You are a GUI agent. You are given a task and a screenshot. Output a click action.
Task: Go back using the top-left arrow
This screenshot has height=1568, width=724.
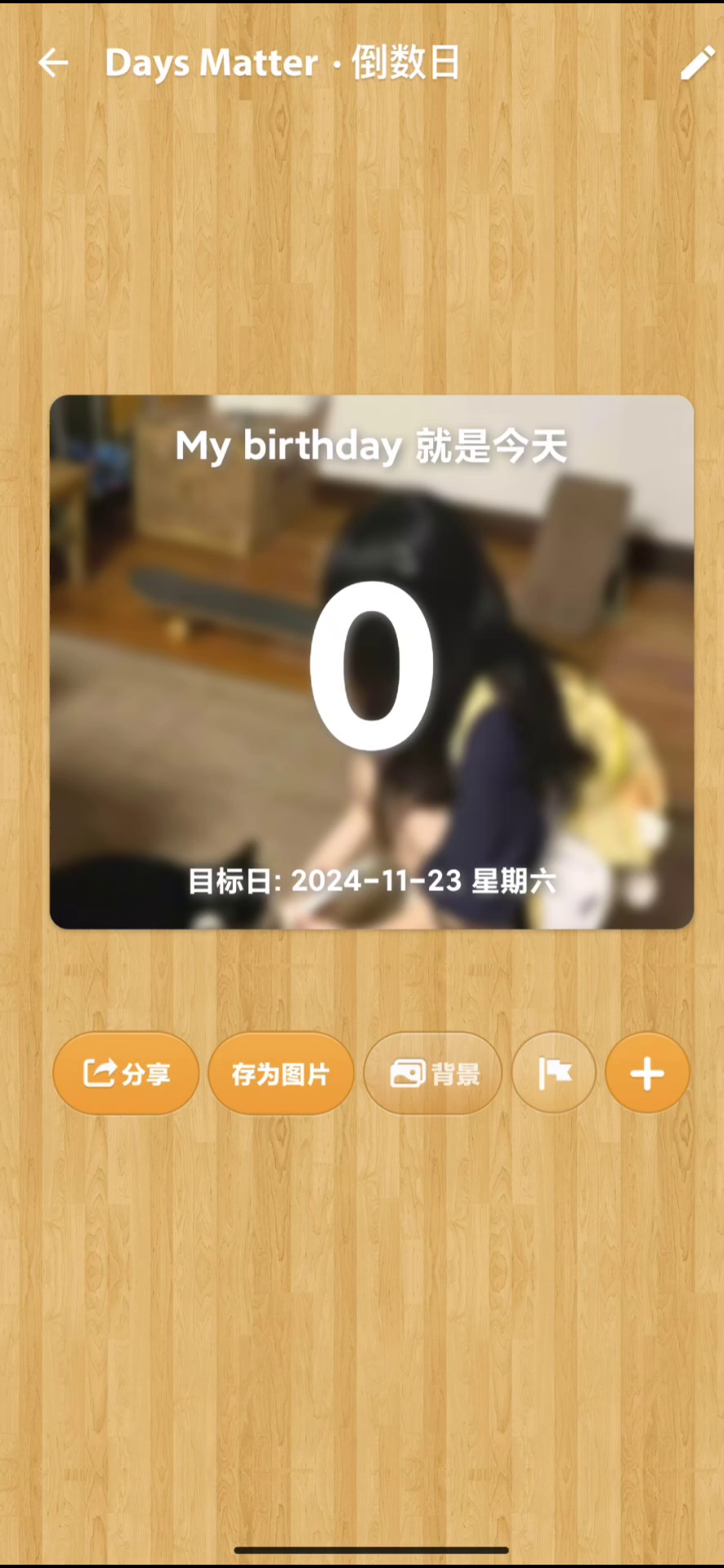[x=53, y=63]
